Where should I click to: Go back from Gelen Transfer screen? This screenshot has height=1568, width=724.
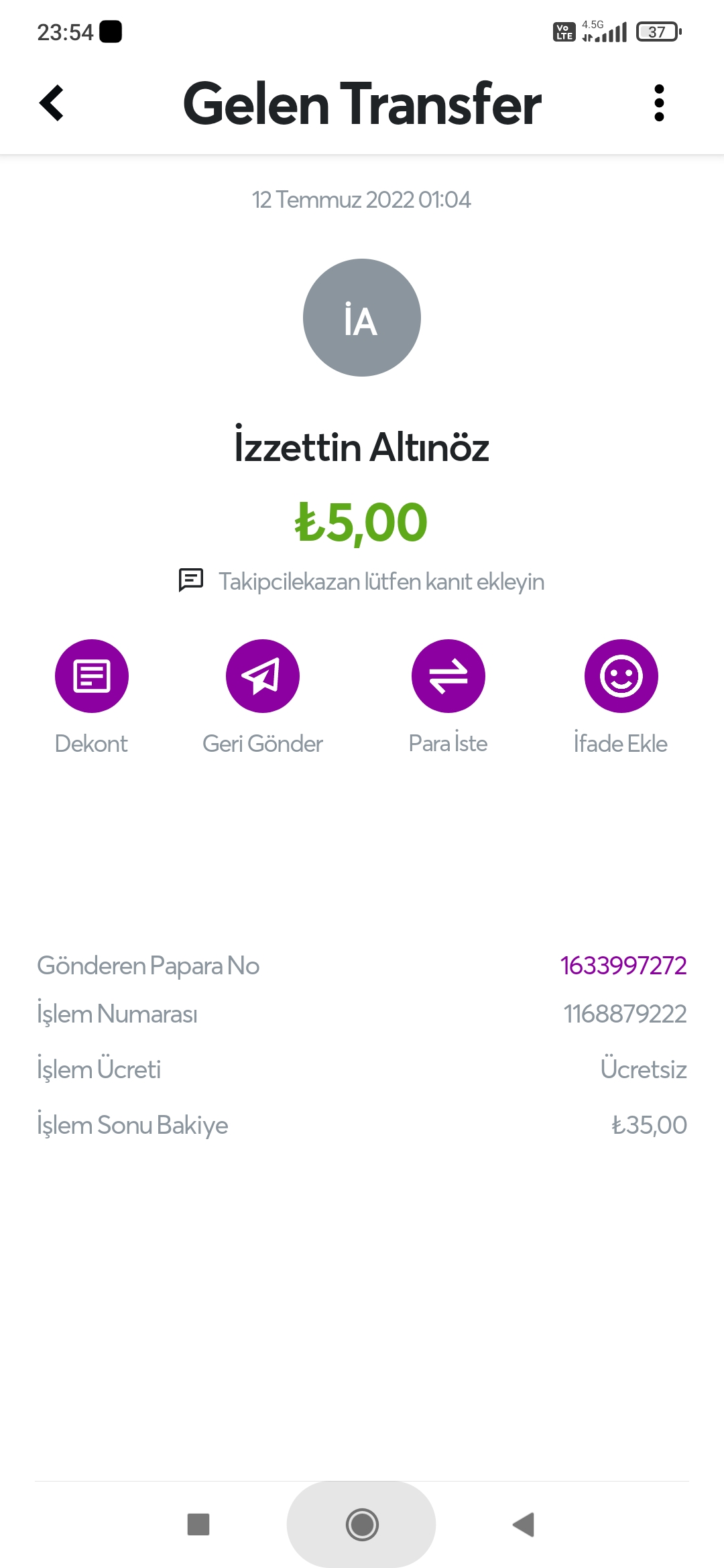52,103
